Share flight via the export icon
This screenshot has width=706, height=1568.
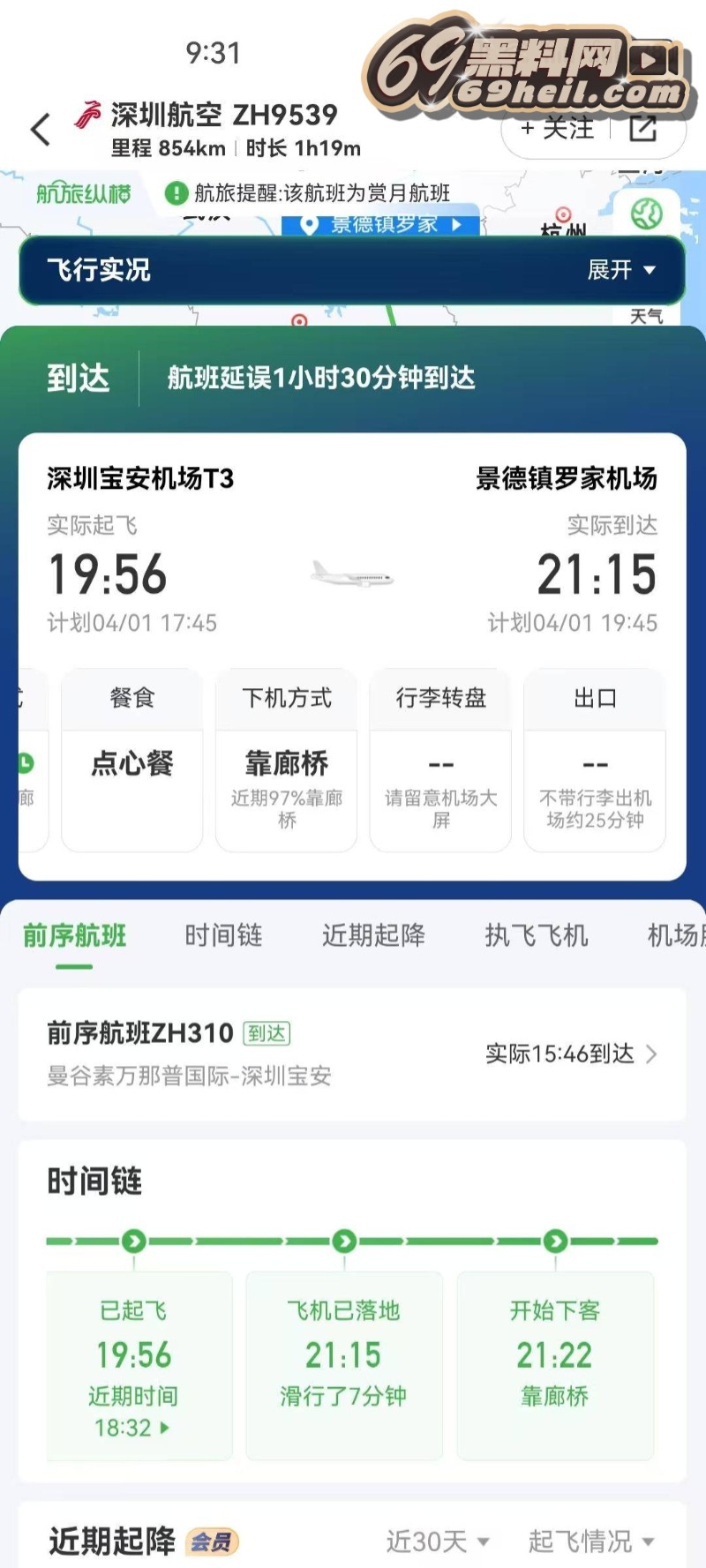(643, 130)
